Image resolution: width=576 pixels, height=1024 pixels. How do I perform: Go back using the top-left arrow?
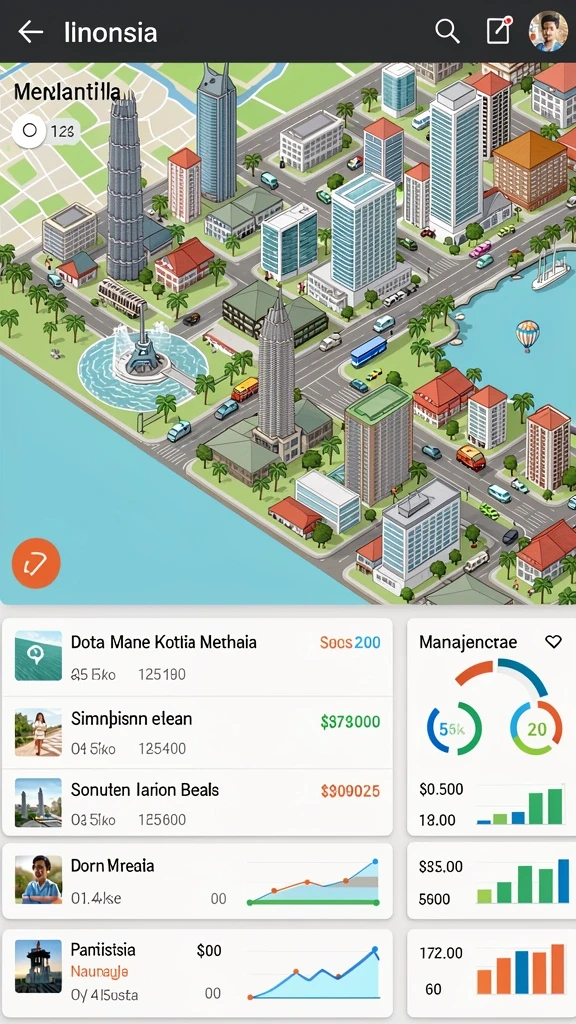coord(30,31)
